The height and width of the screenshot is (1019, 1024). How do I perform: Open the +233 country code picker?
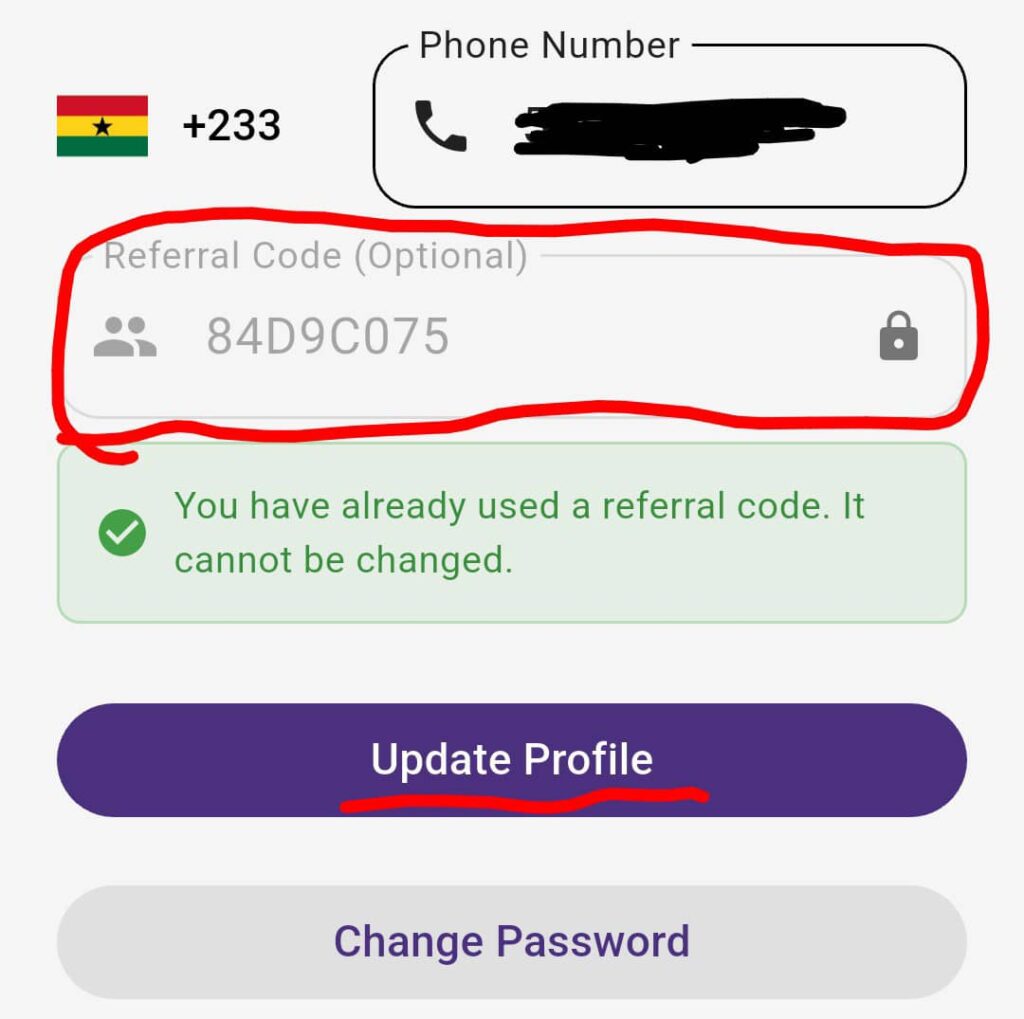tap(170, 126)
